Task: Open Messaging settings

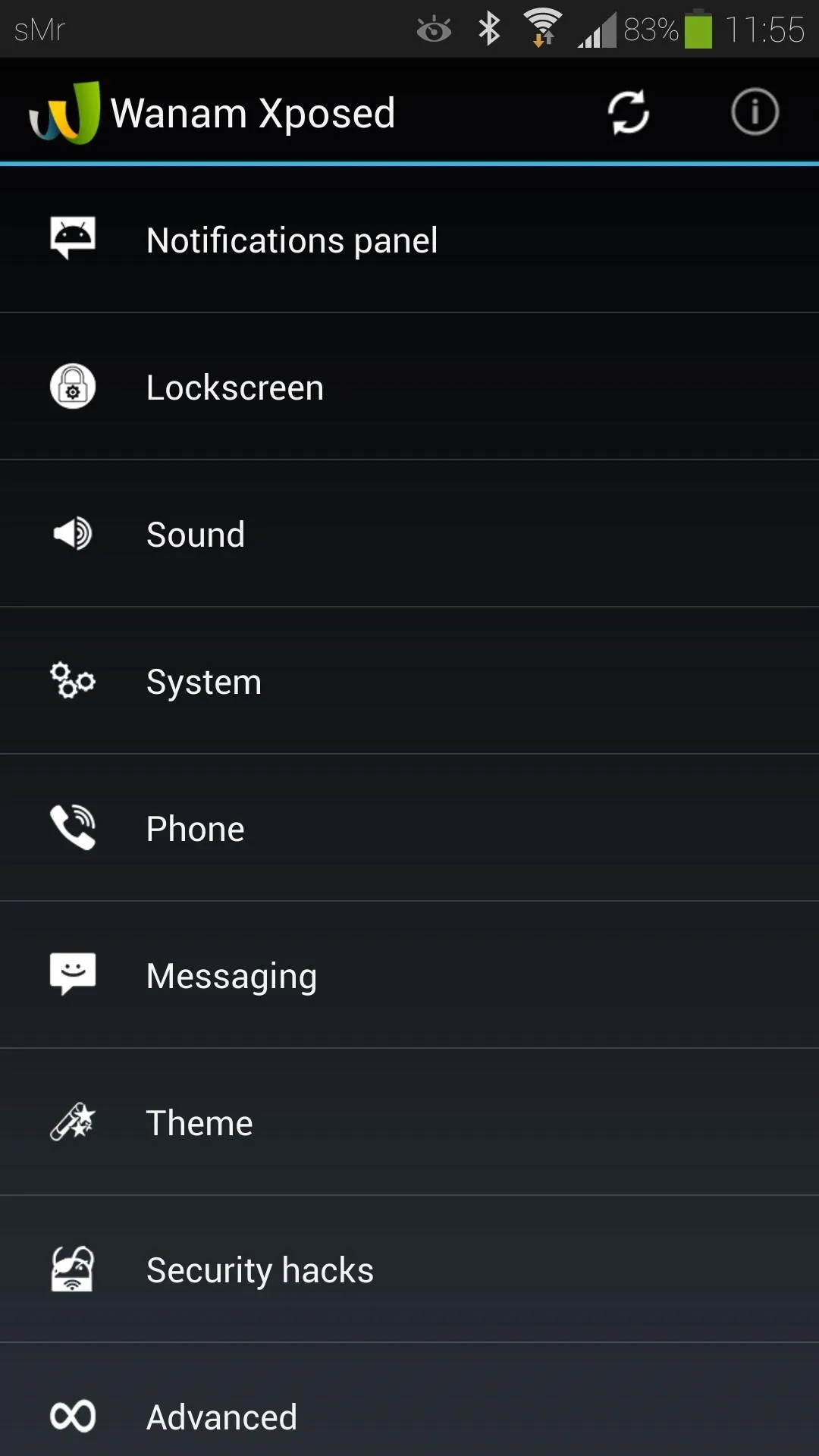Action: coord(409,975)
